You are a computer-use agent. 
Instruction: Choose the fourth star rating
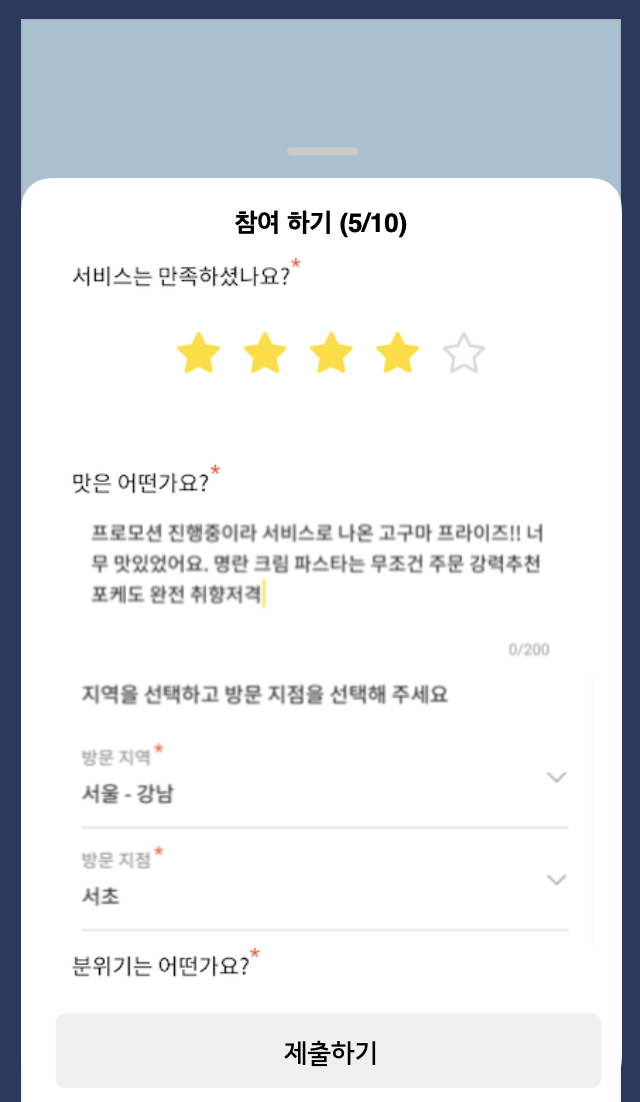pos(398,354)
